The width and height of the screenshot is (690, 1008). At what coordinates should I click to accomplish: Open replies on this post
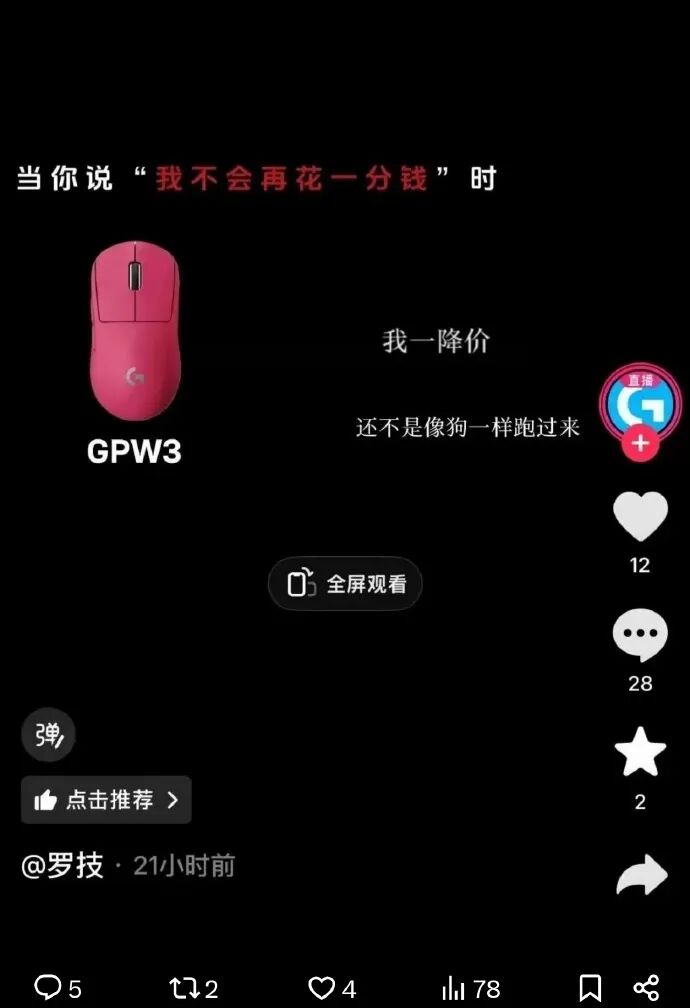tap(48, 988)
